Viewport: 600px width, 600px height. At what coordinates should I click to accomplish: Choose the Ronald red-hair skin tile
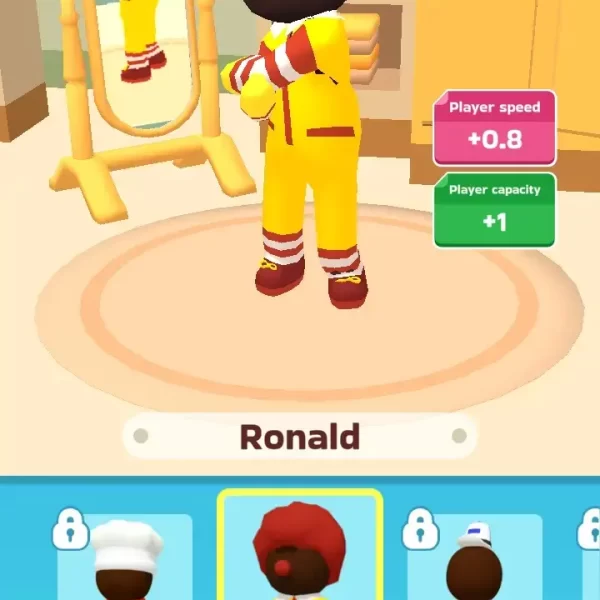click(x=300, y=548)
